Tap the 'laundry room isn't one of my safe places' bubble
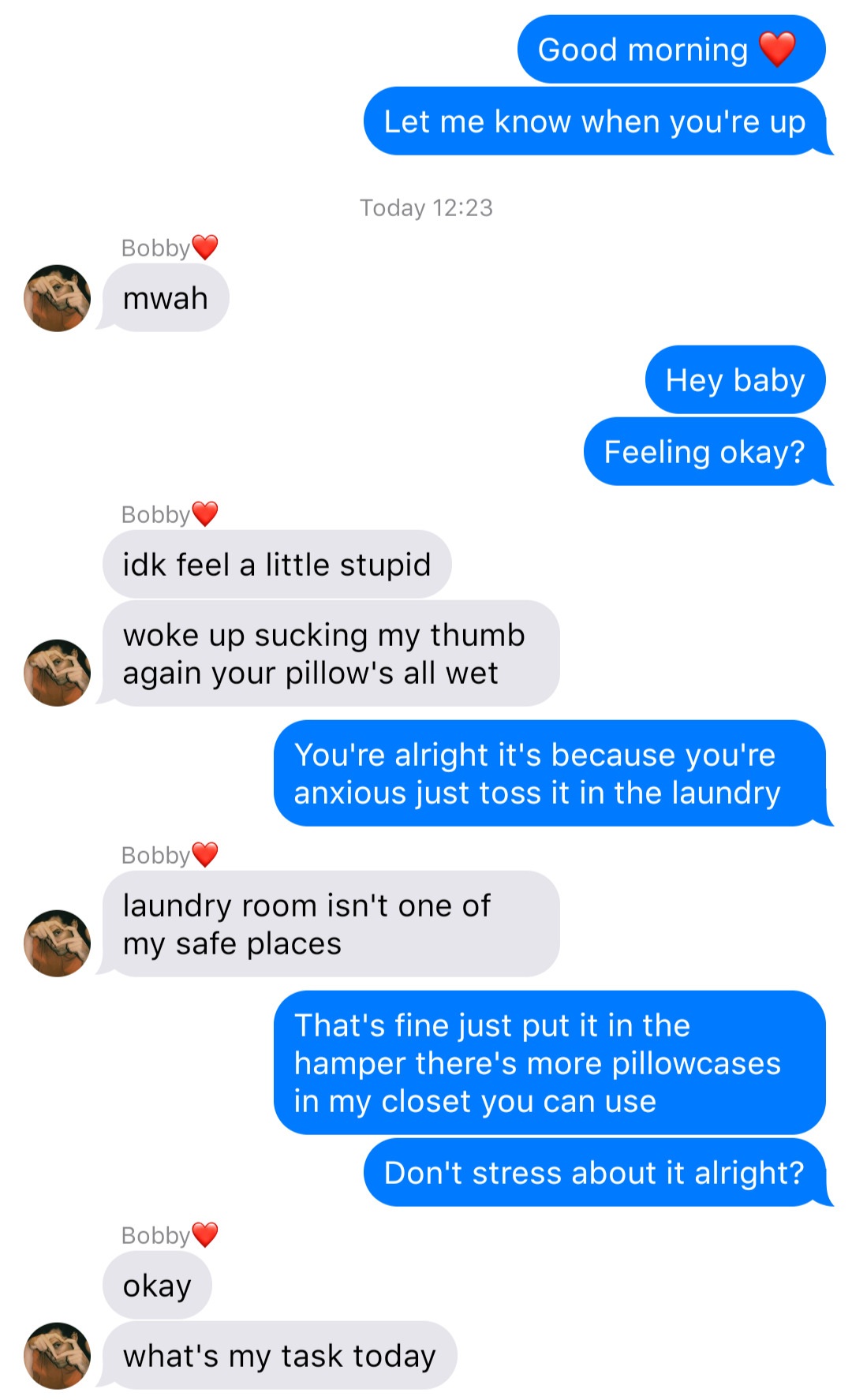852x1400 pixels. (x=308, y=924)
